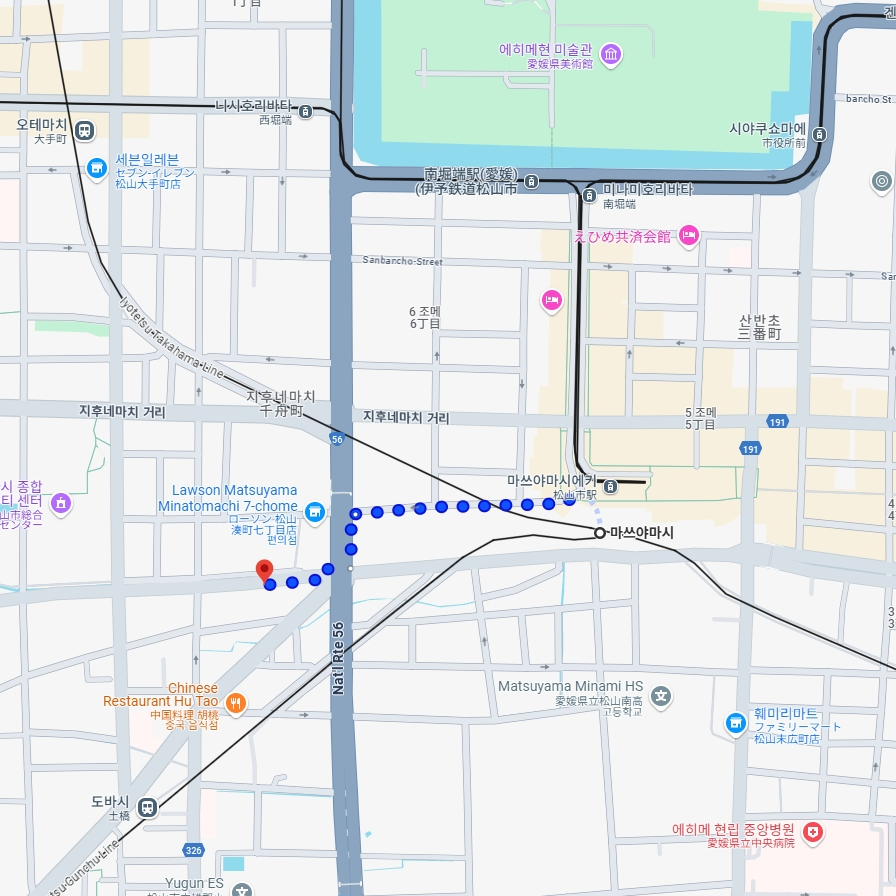This screenshot has width=896, height=896.
Task: Select 니시호리바타 tram stop
Action: pyautogui.click(x=305, y=111)
